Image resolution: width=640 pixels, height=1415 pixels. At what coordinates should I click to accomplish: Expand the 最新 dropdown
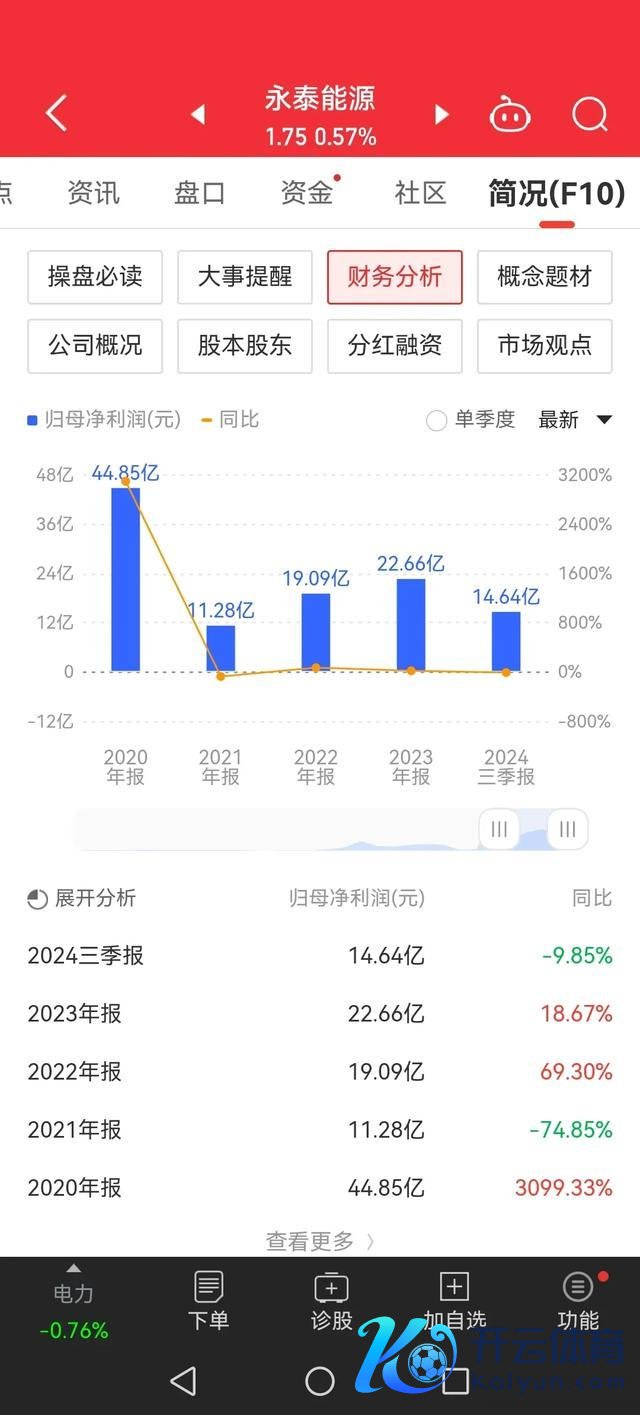pyautogui.click(x=575, y=420)
